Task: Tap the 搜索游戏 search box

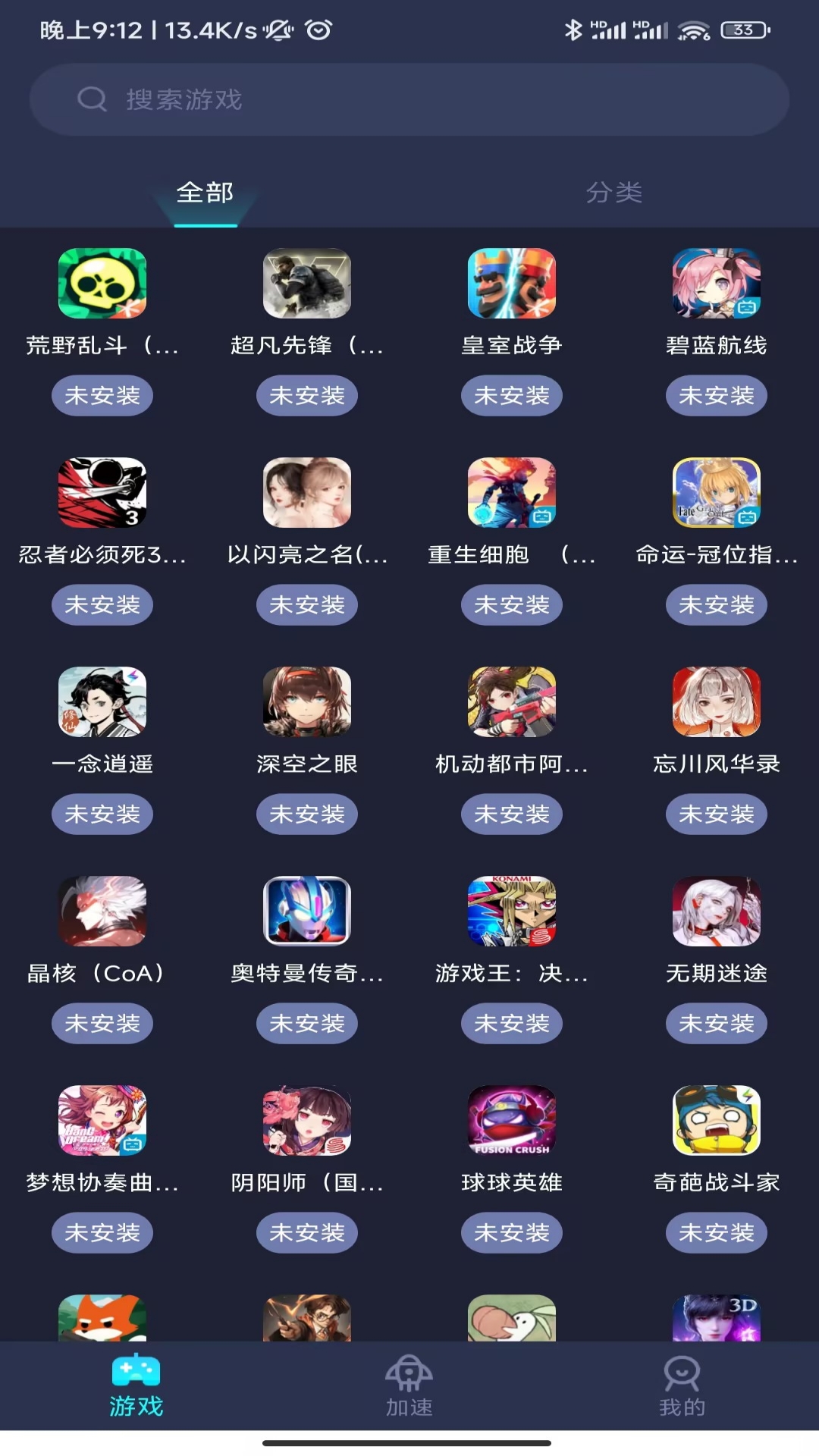Action: click(x=409, y=99)
